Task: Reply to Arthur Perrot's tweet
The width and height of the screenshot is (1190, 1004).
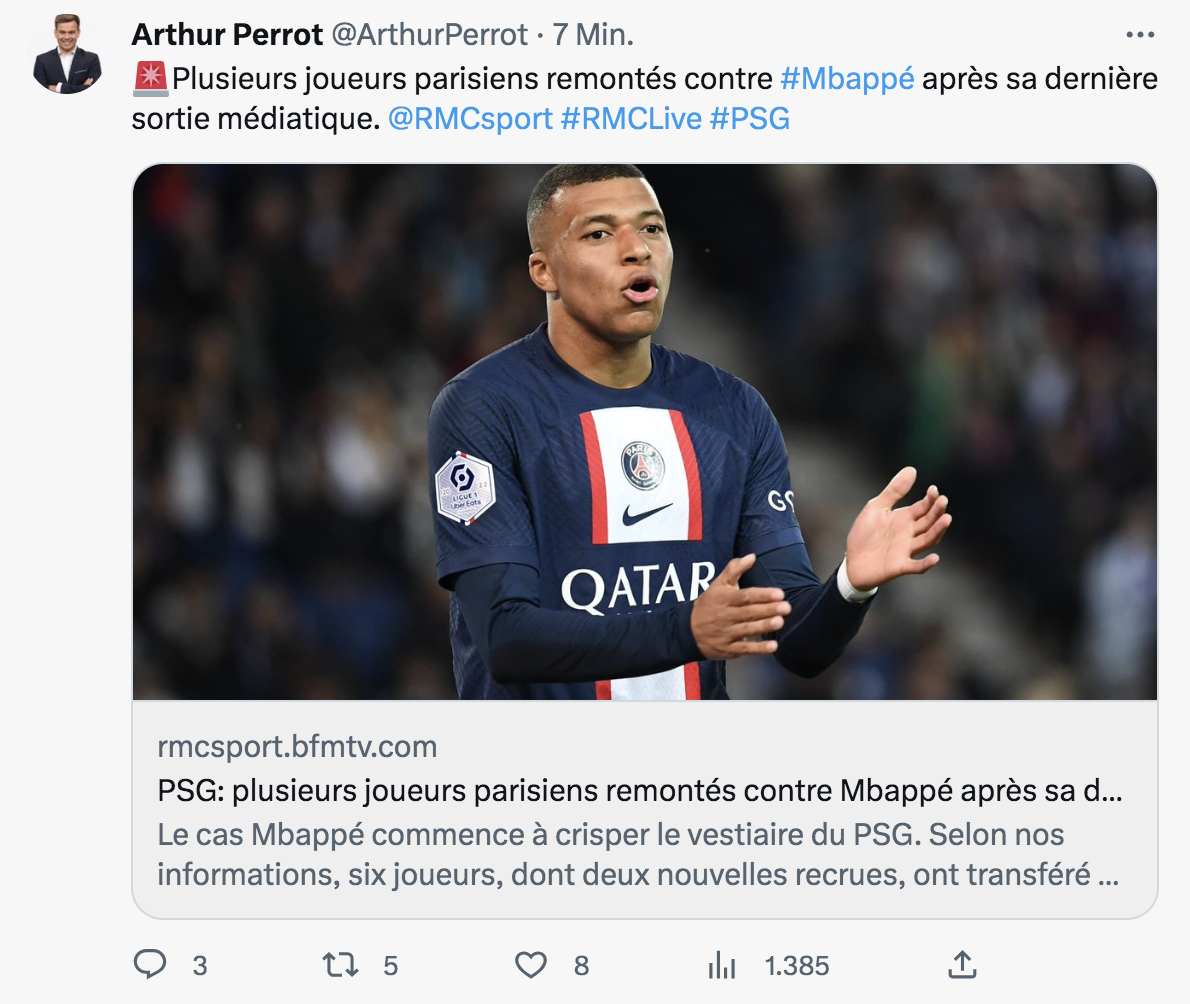Action: 150,964
